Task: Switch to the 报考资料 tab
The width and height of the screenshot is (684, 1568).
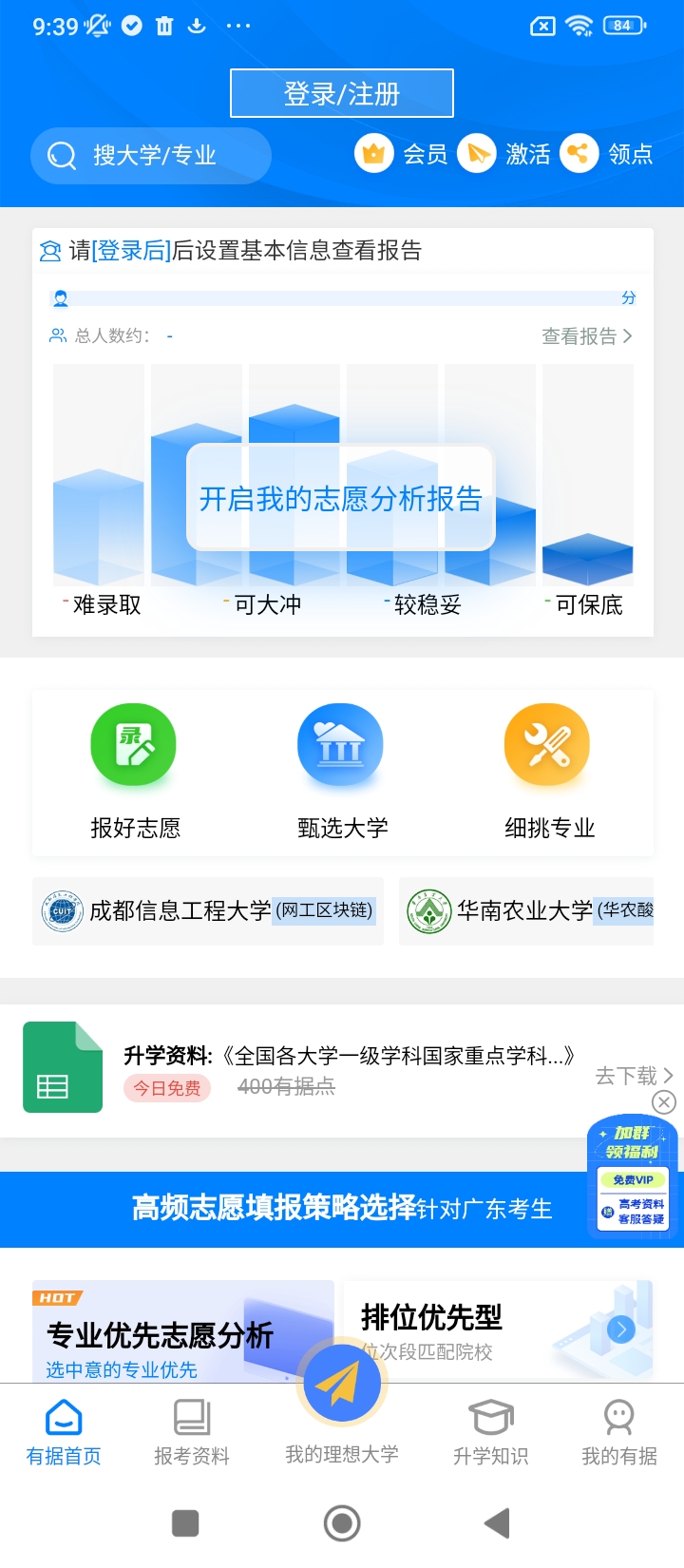Action: coord(192,1432)
